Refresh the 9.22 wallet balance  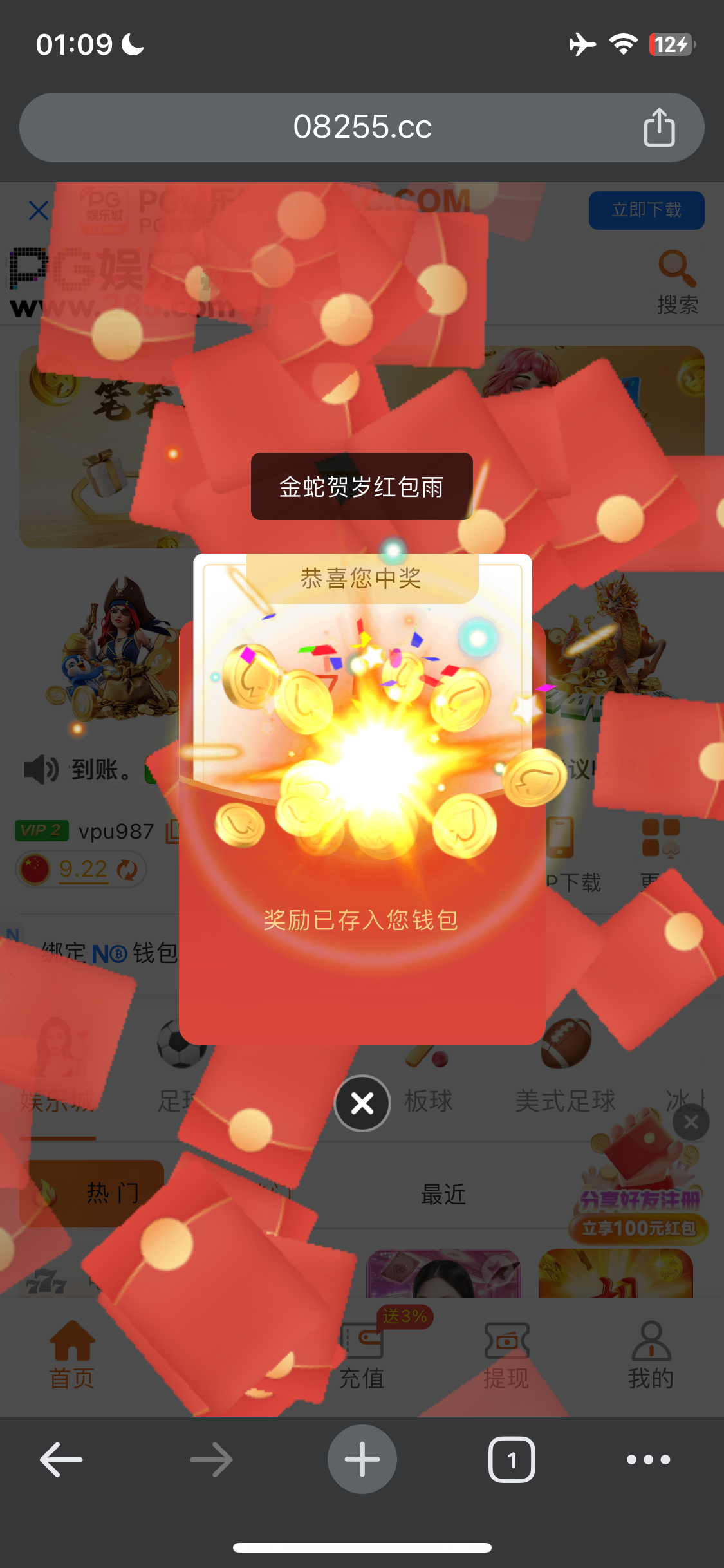(127, 870)
